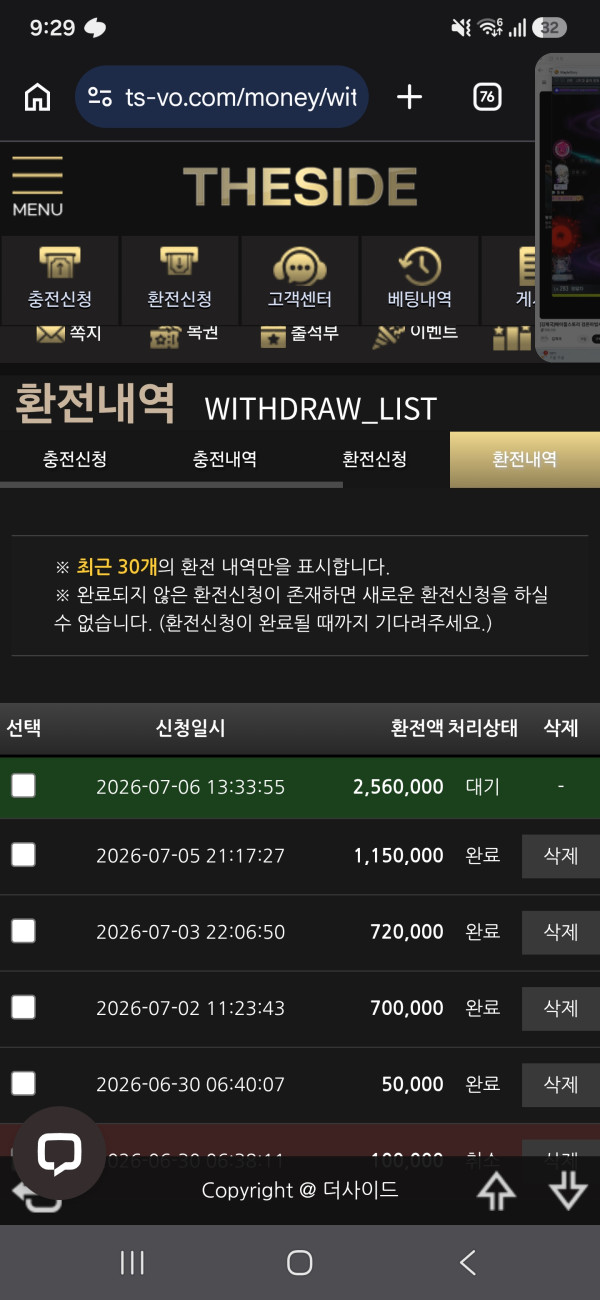Delete the 720,000 withdrawal record
This screenshot has height=1300, width=600.
[x=561, y=932]
